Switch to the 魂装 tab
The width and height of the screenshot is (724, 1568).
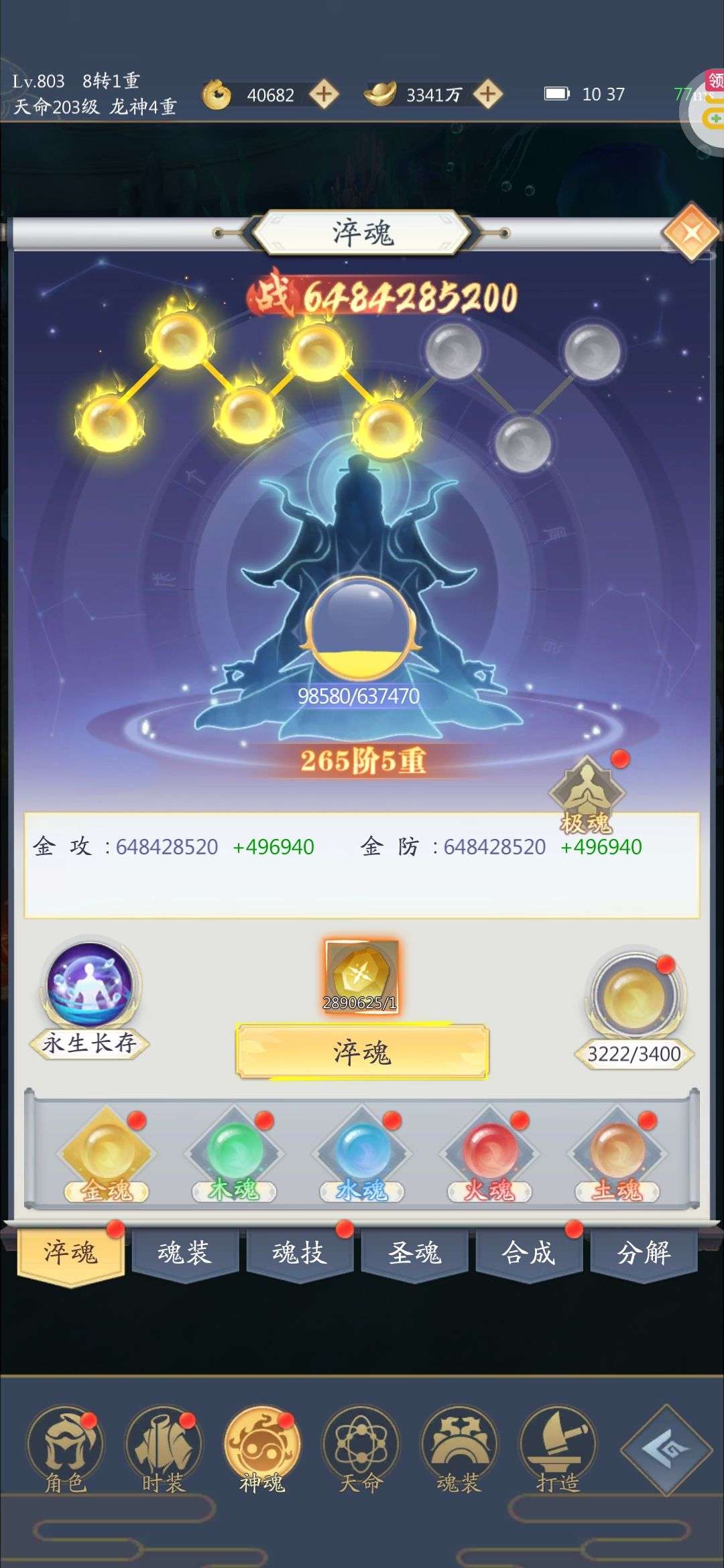(x=185, y=1252)
